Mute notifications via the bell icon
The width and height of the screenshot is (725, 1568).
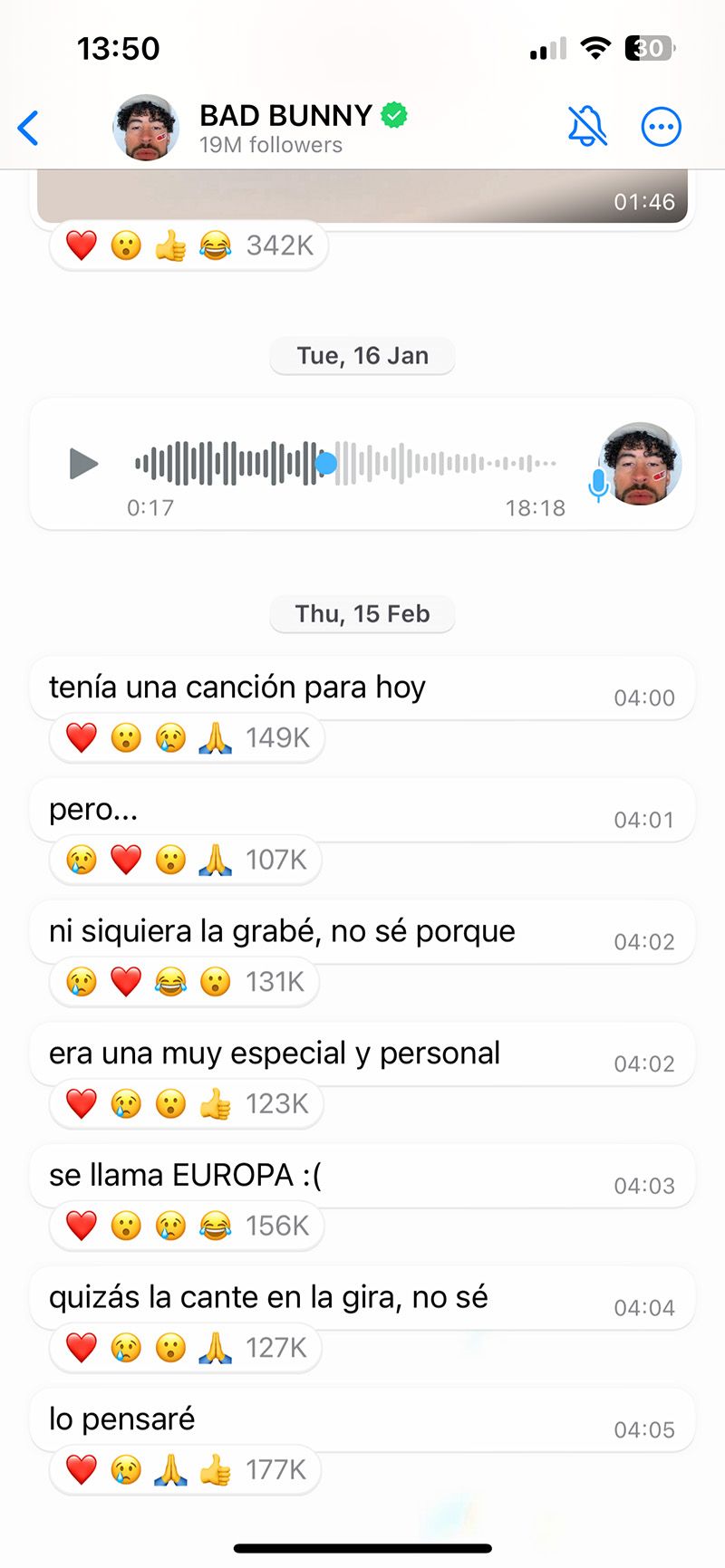click(587, 127)
